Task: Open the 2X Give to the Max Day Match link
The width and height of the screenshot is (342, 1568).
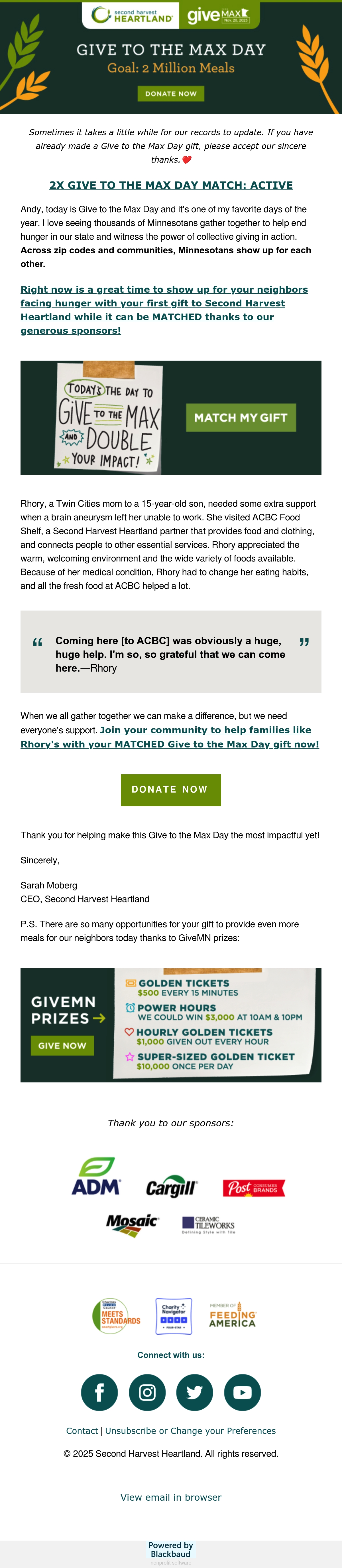Action: pyautogui.click(x=171, y=185)
